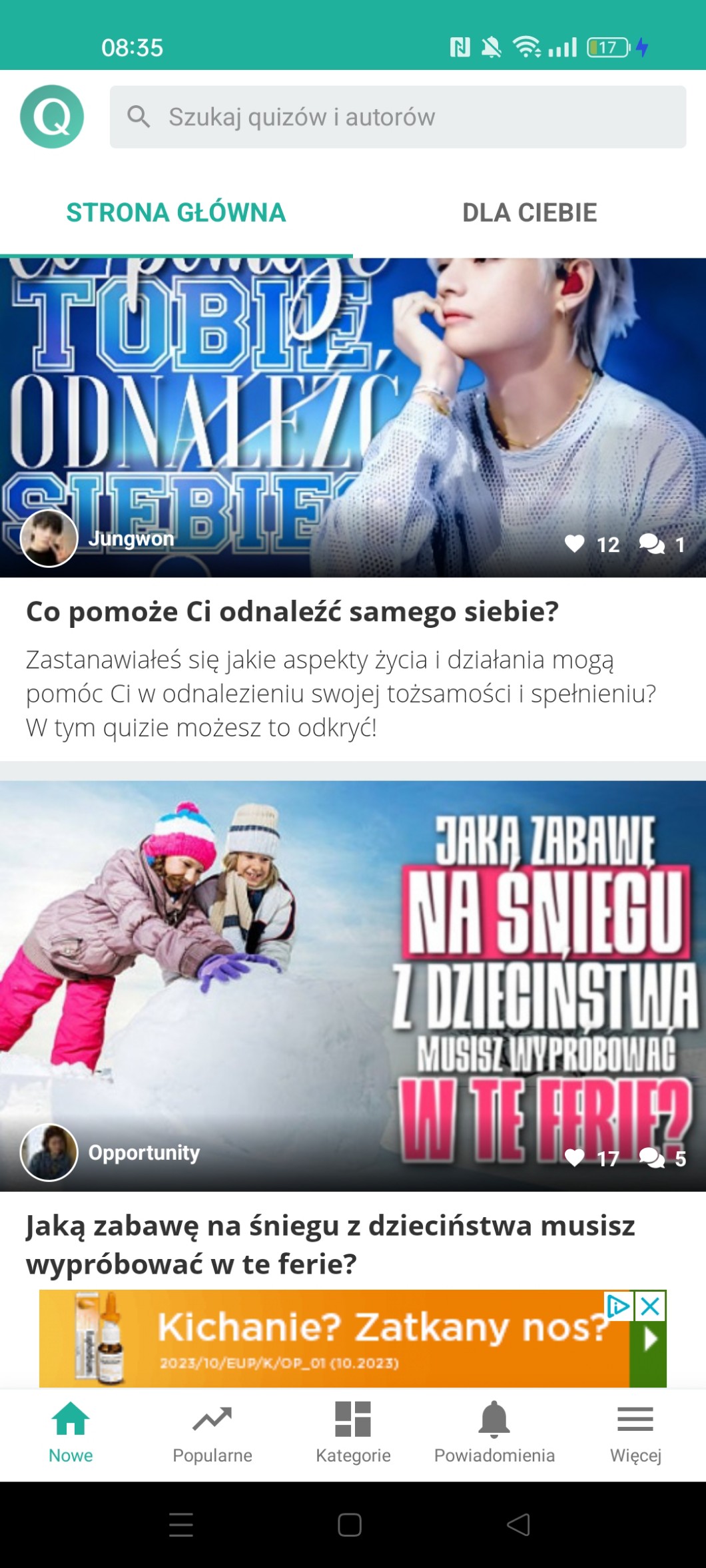The height and width of the screenshot is (1568, 706).
Task: Tap the Q logo icon
Action: (52, 117)
